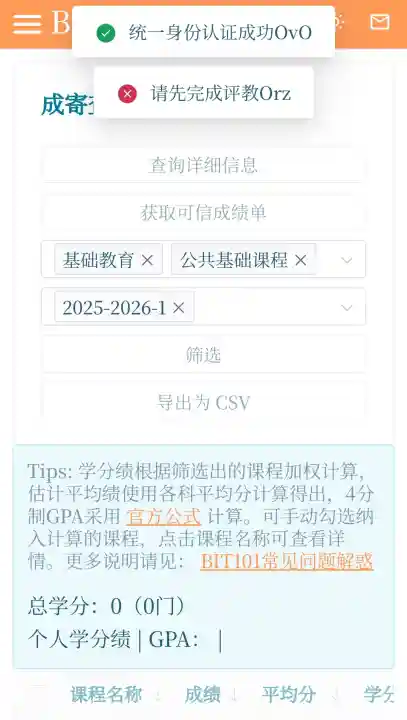Viewport: 407px width, 720px height.
Task: Remove the 基础教育 filter chip
Action: 147,260
